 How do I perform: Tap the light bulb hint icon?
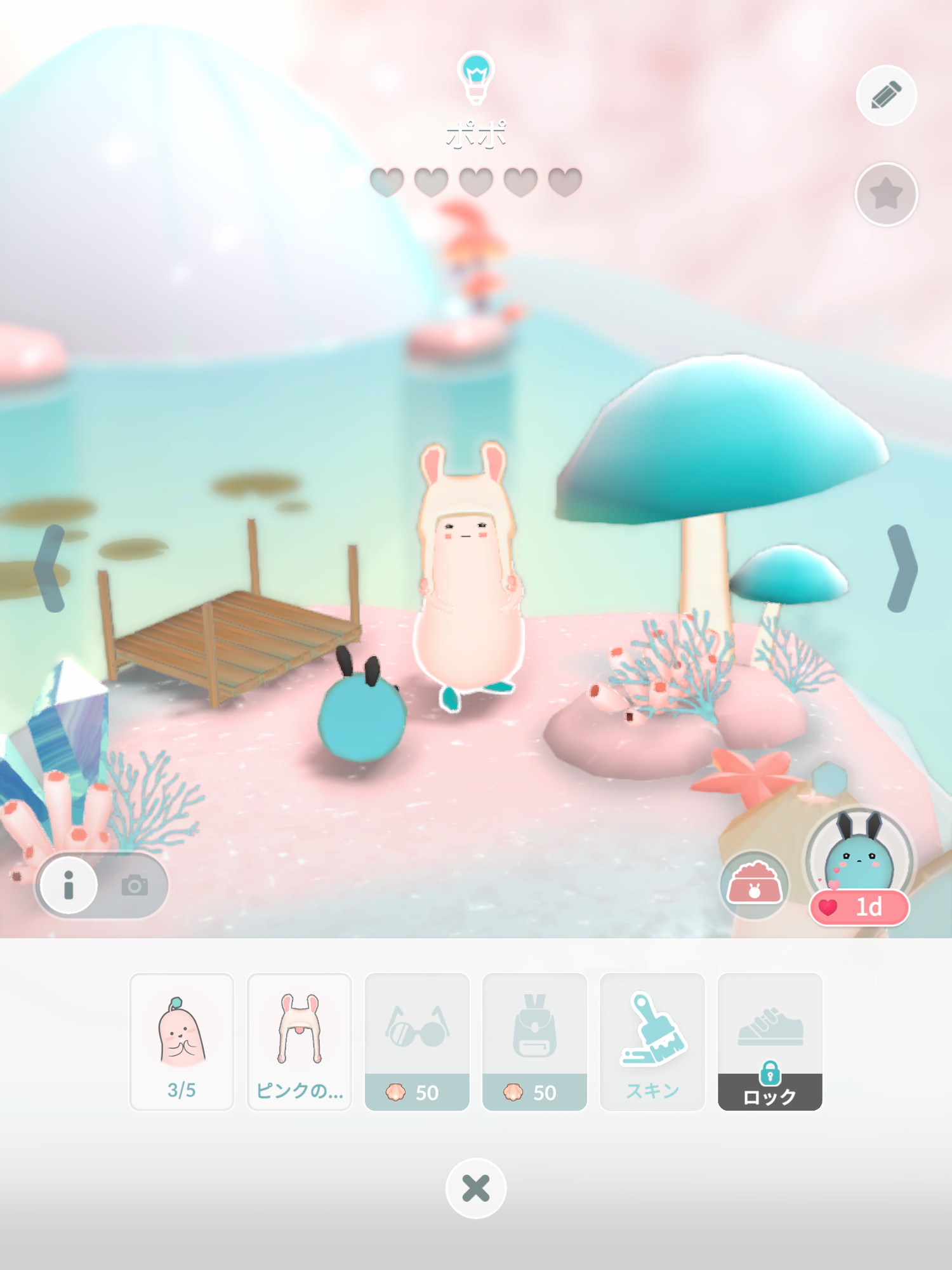click(476, 77)
